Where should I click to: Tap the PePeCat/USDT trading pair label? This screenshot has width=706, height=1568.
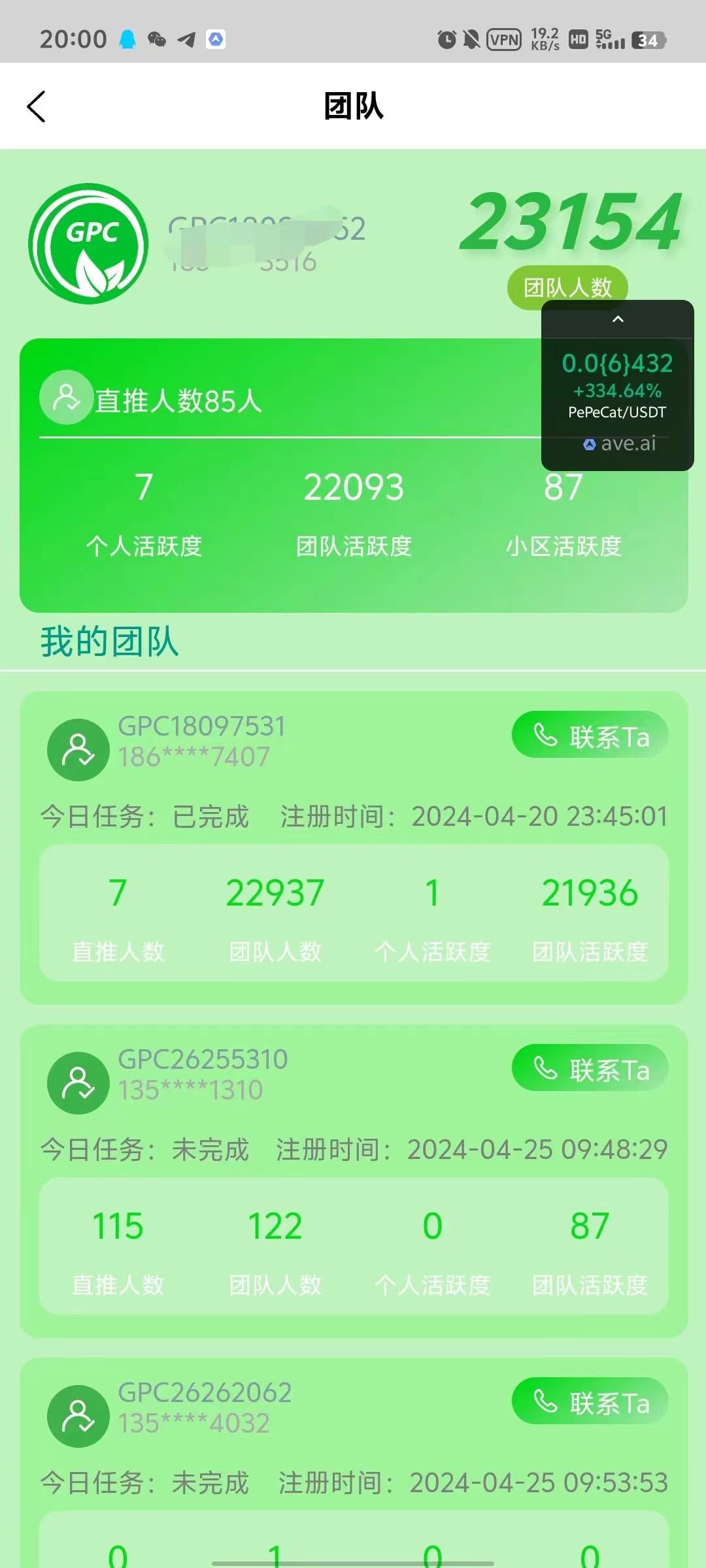click(616, 412)
